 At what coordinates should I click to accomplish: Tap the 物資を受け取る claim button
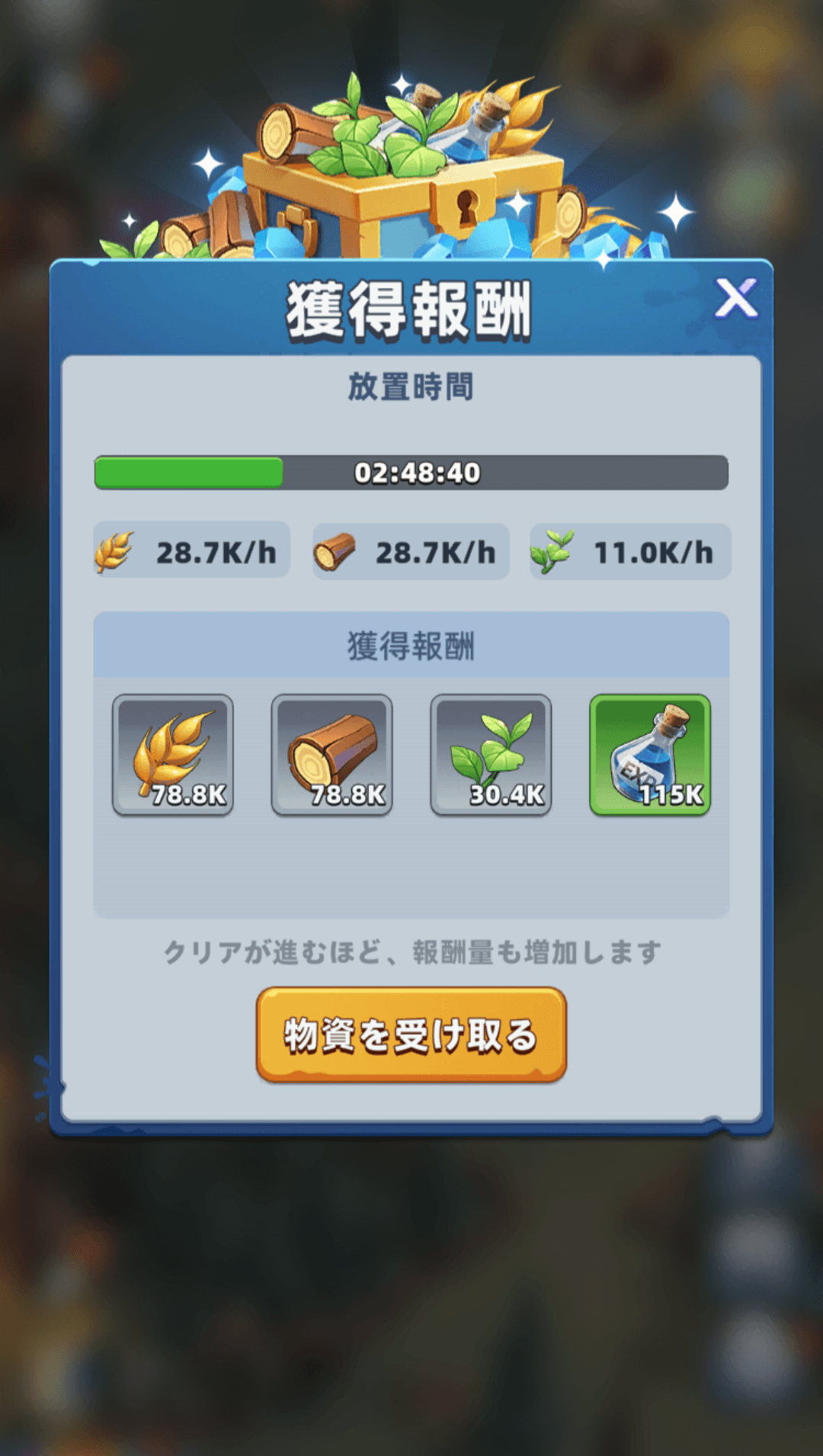411,1034
